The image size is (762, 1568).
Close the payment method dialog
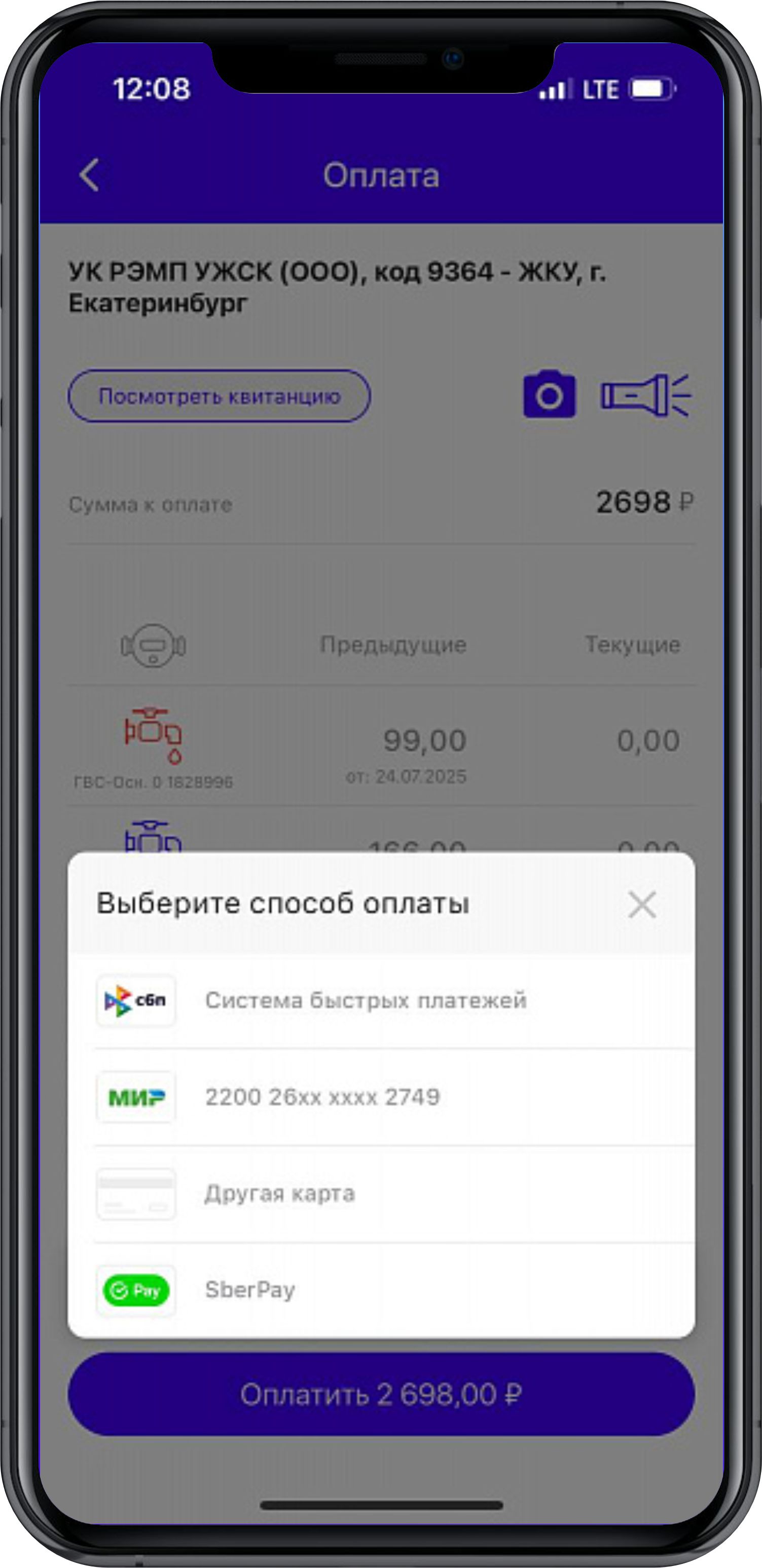[x=642, y=905]
